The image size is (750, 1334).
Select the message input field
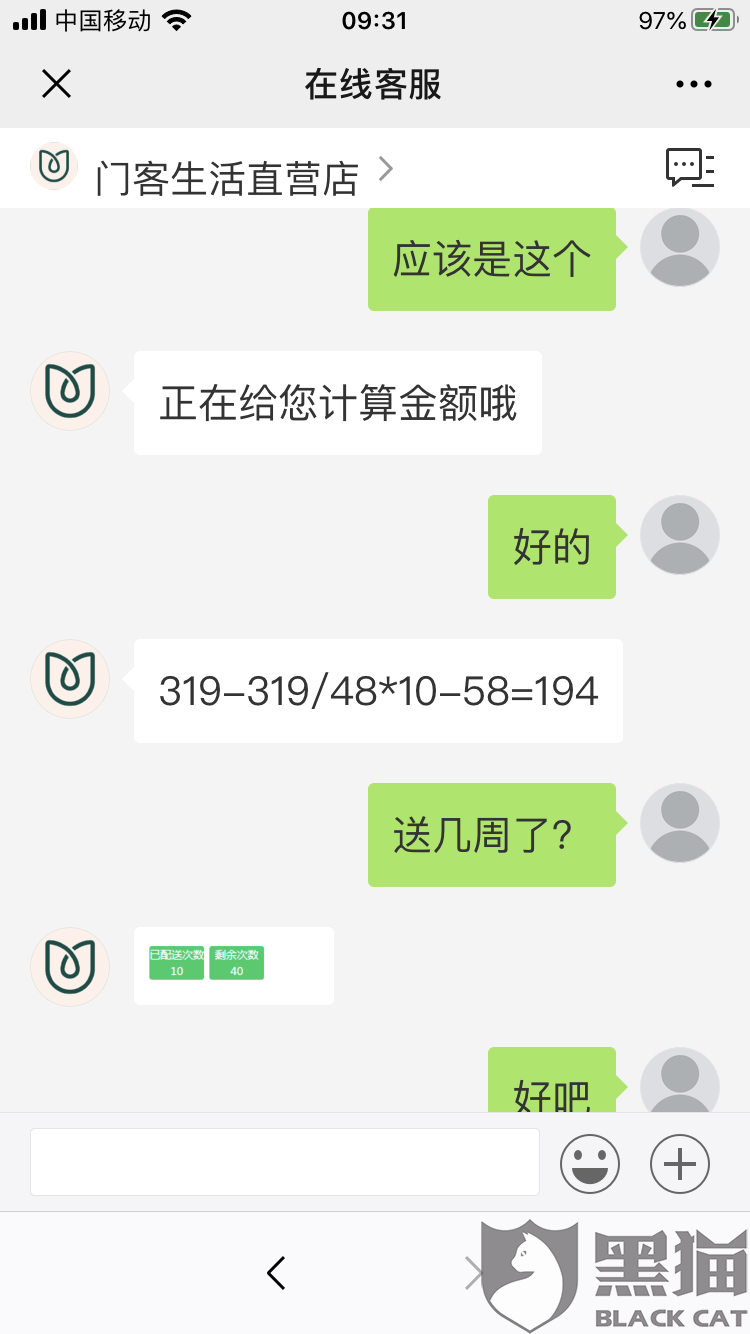tap(285, 1163)
